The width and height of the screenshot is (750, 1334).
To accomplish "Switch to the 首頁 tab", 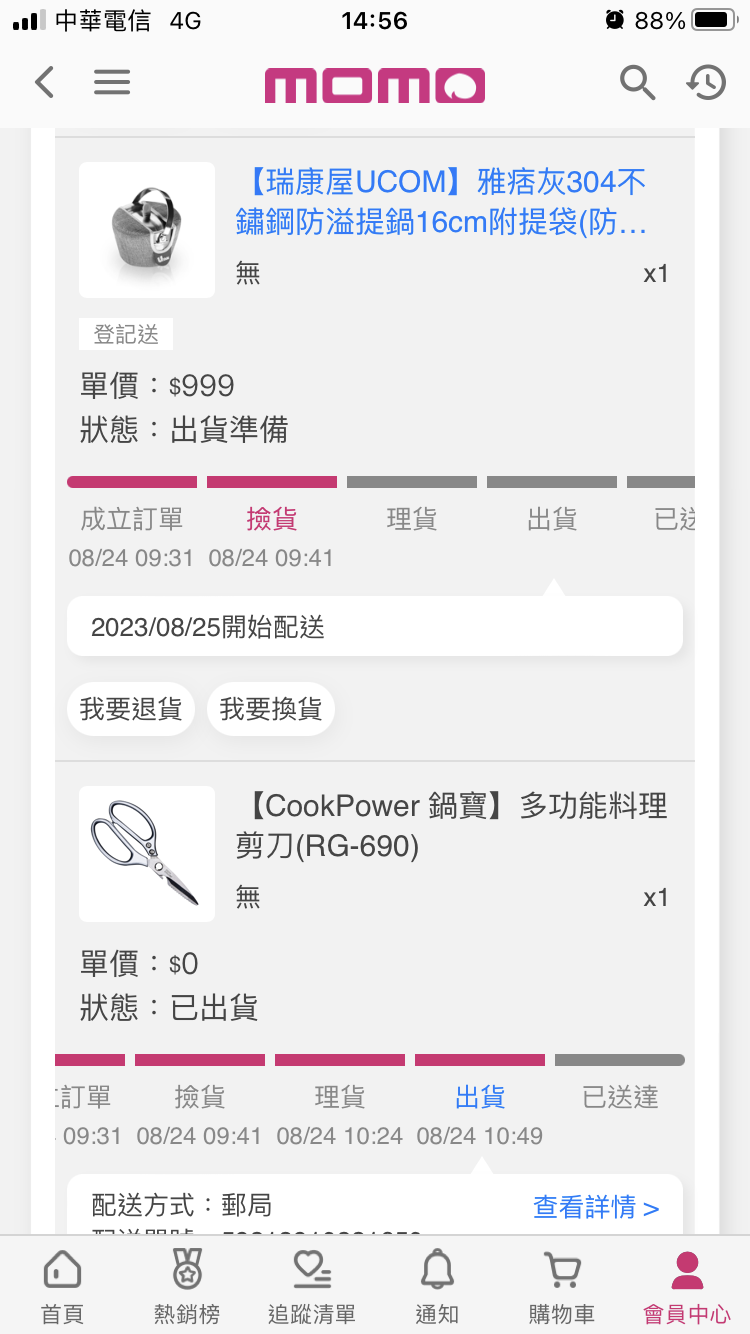I will pos(62,1288).
